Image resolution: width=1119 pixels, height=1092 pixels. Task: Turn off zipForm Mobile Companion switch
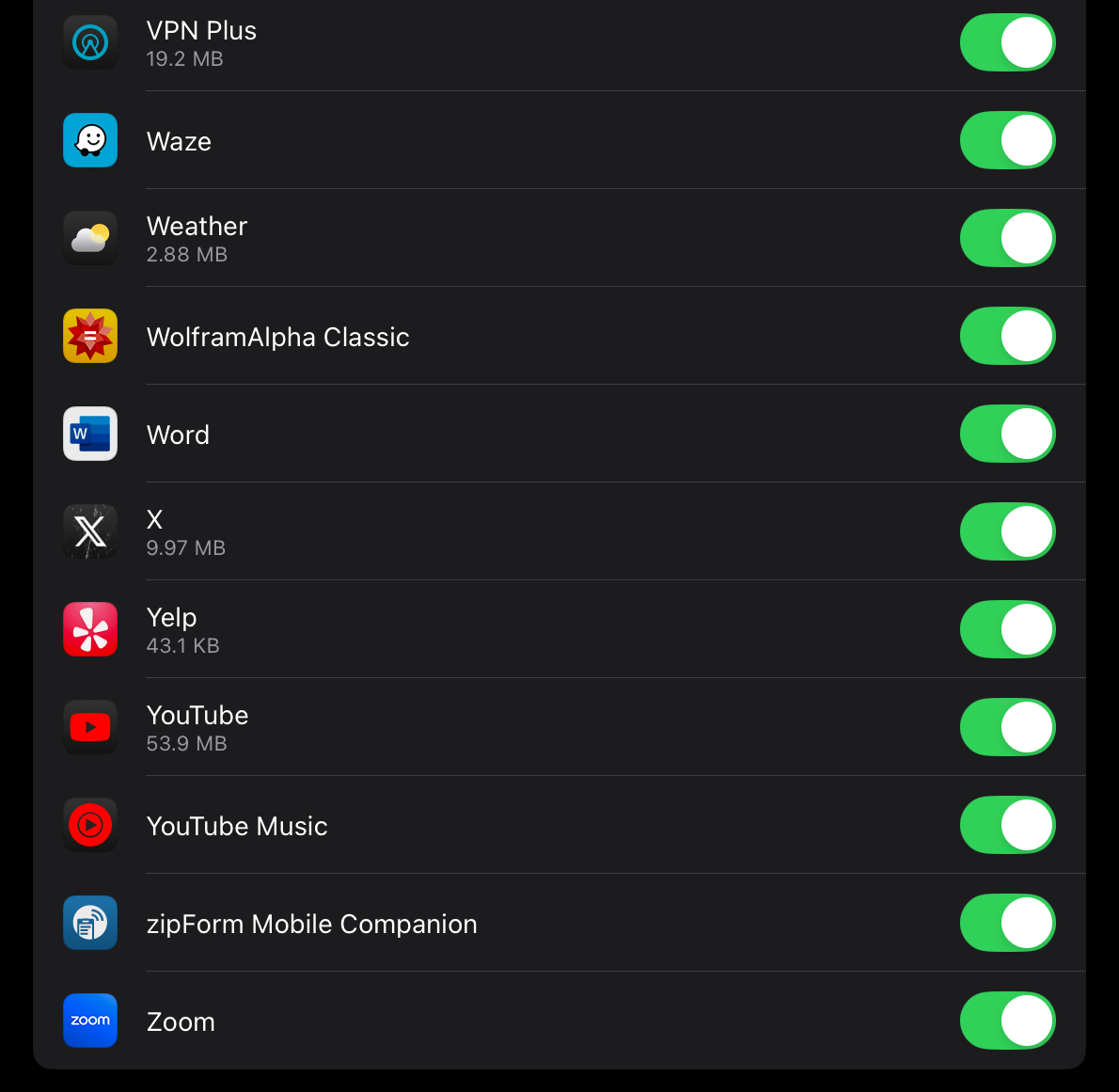tap(1007, 923)
